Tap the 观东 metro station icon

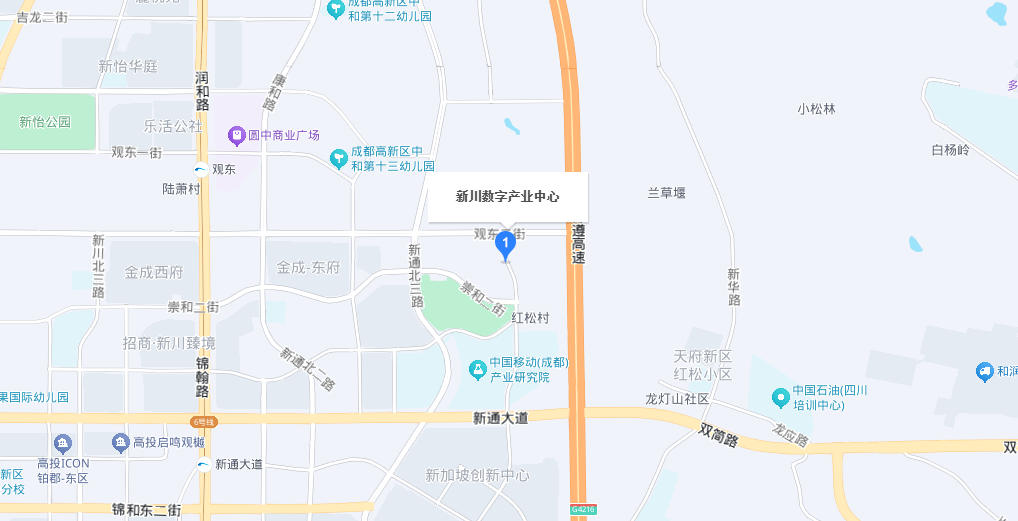[x=202, y=169]
